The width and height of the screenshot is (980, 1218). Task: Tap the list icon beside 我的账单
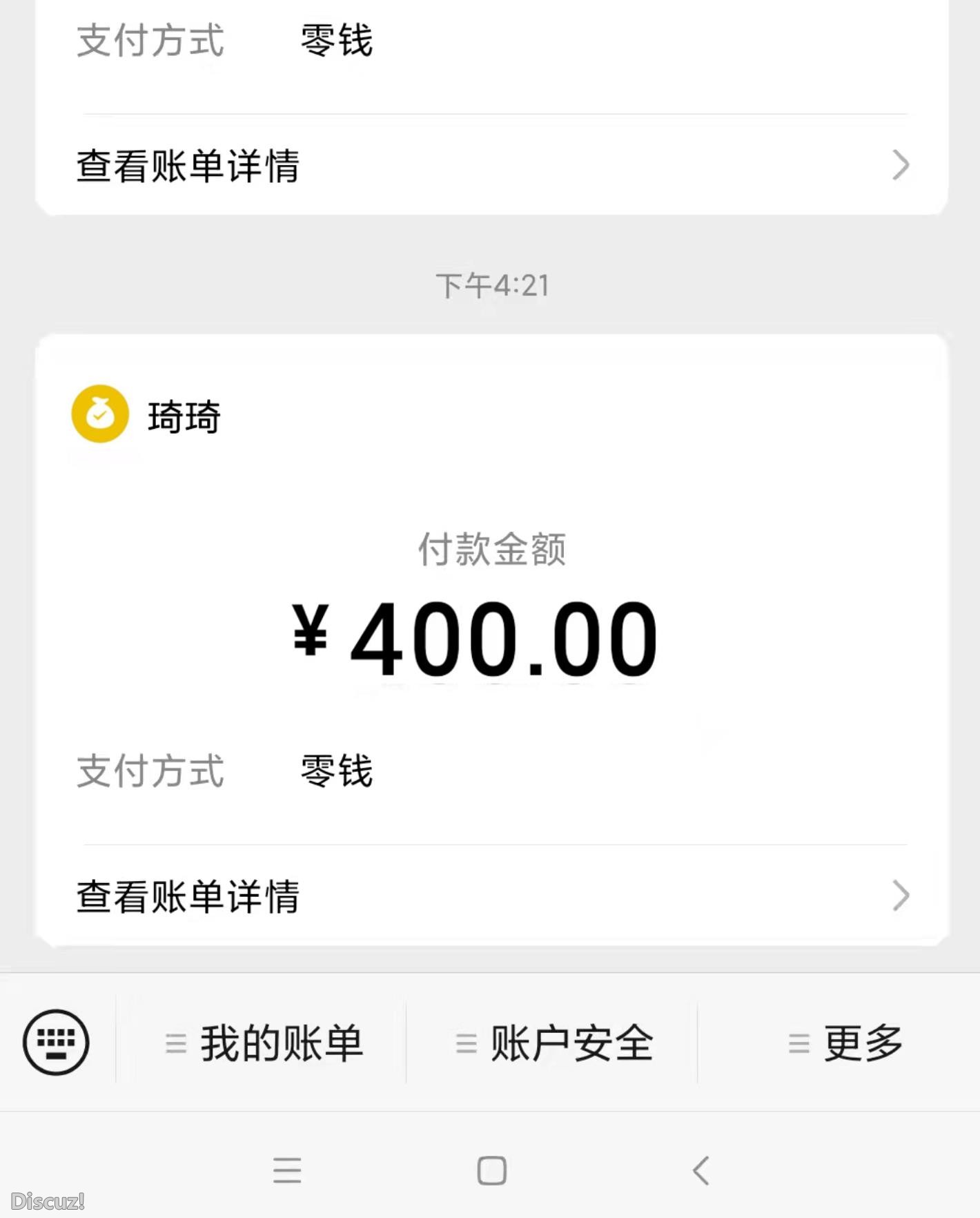tap(177, 1043)
